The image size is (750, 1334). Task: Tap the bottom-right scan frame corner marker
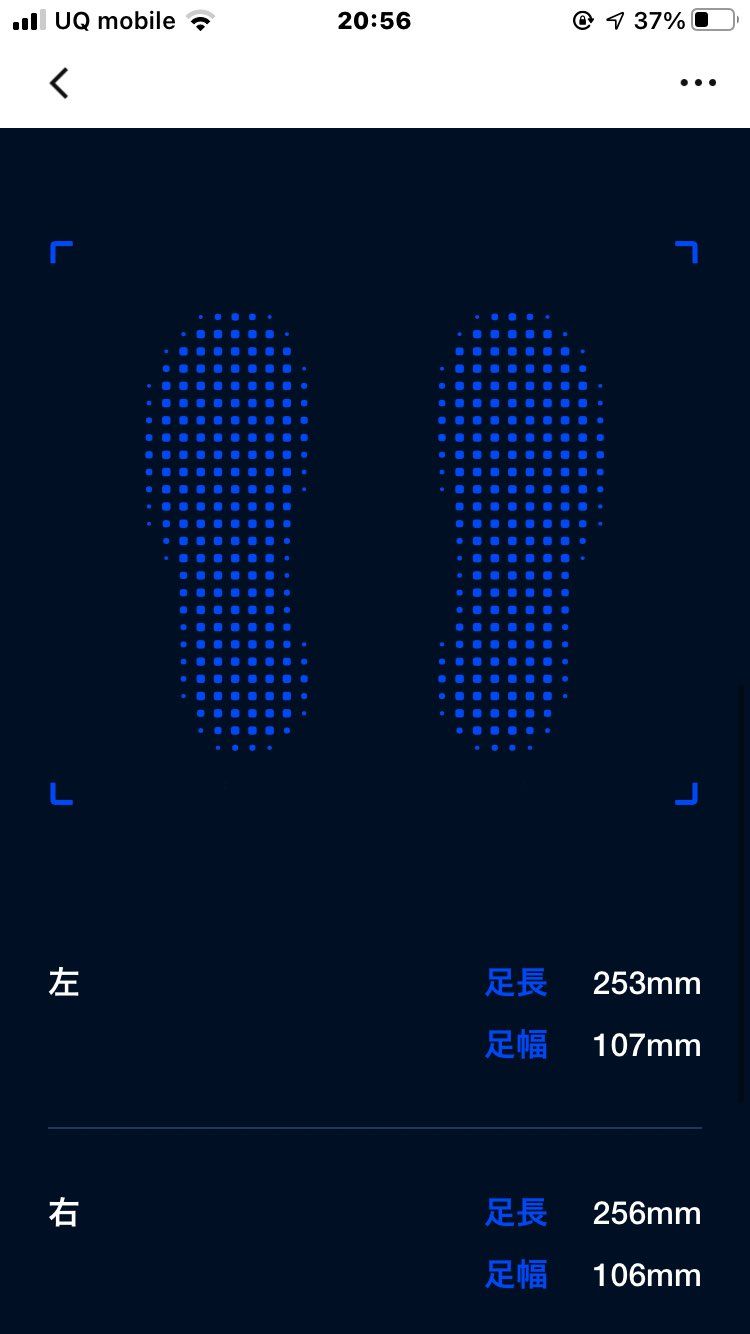click(688, 793)
